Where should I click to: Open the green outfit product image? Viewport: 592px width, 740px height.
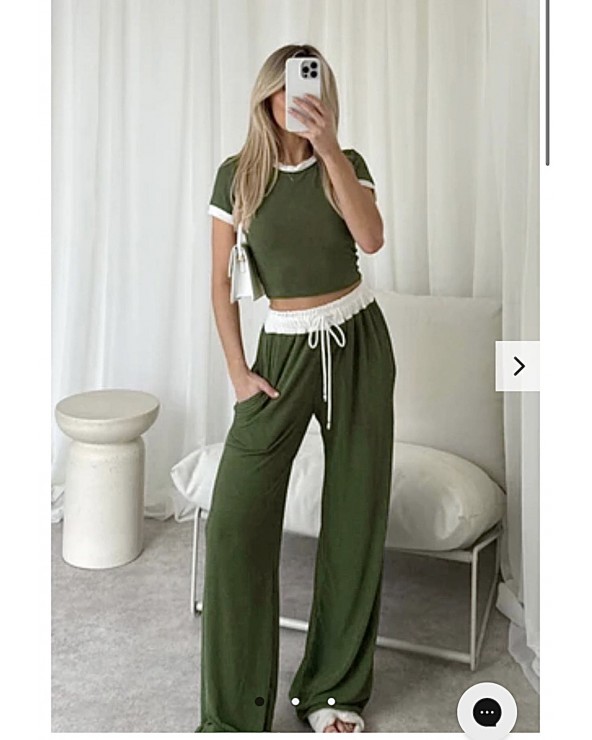click(x=296, y=366)
